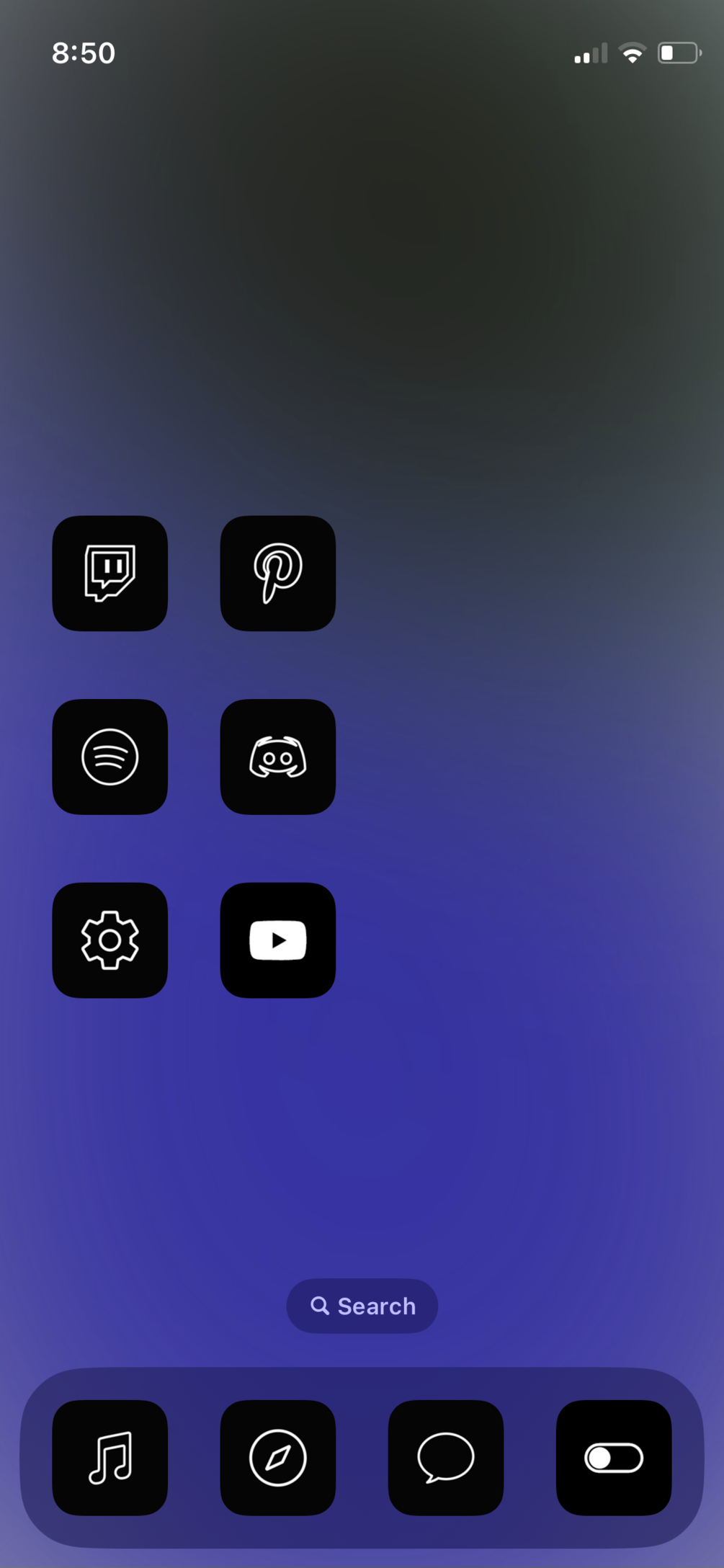Open the toggle switch app in the dock
This screenshot has width=724, height=1568.
pyautogui.click(x=613, y=1457)
